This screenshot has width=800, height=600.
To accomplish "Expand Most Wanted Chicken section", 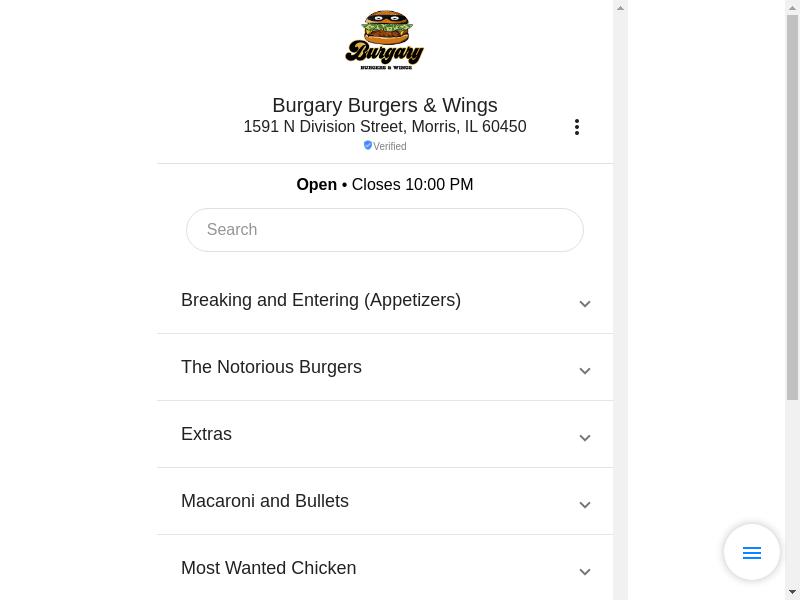I will (385, 569).
